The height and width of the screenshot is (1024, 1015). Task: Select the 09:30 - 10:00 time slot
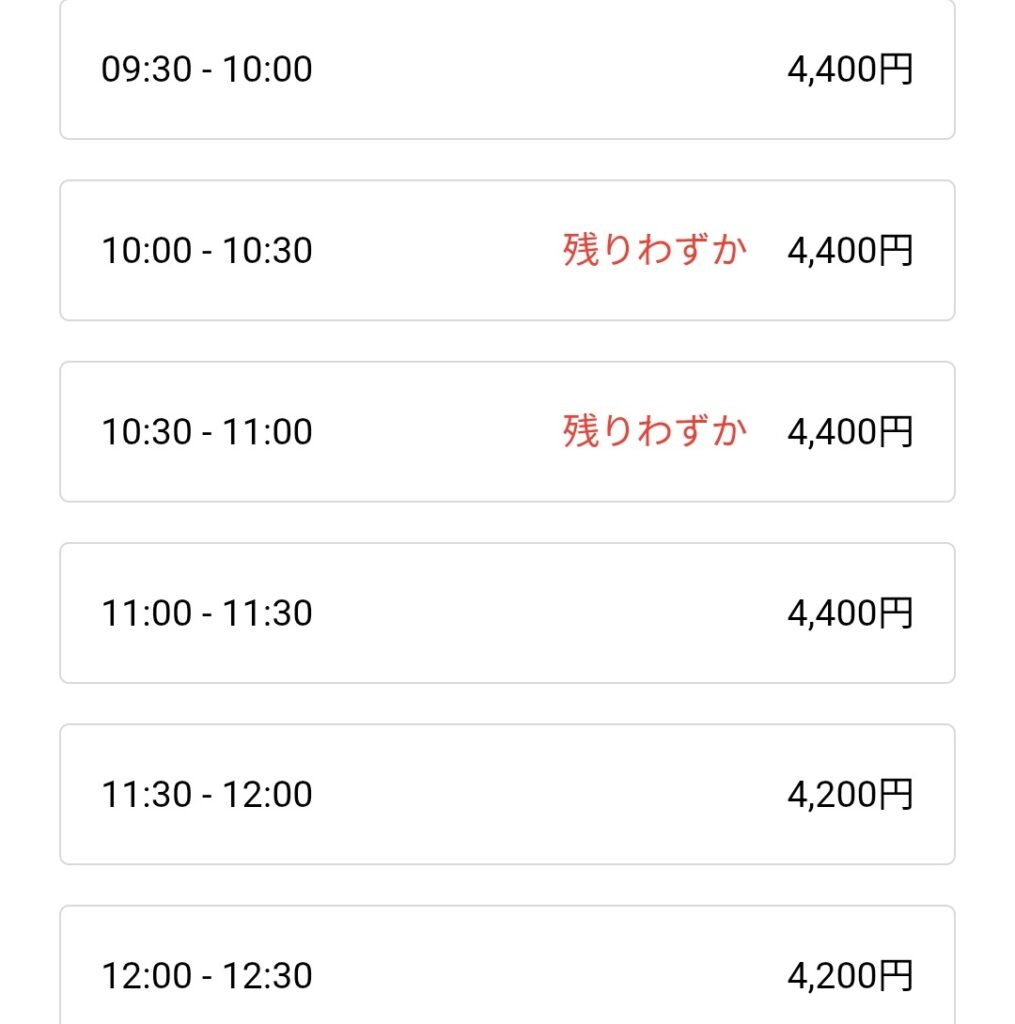pyautogui.click(x=507, y=70)
